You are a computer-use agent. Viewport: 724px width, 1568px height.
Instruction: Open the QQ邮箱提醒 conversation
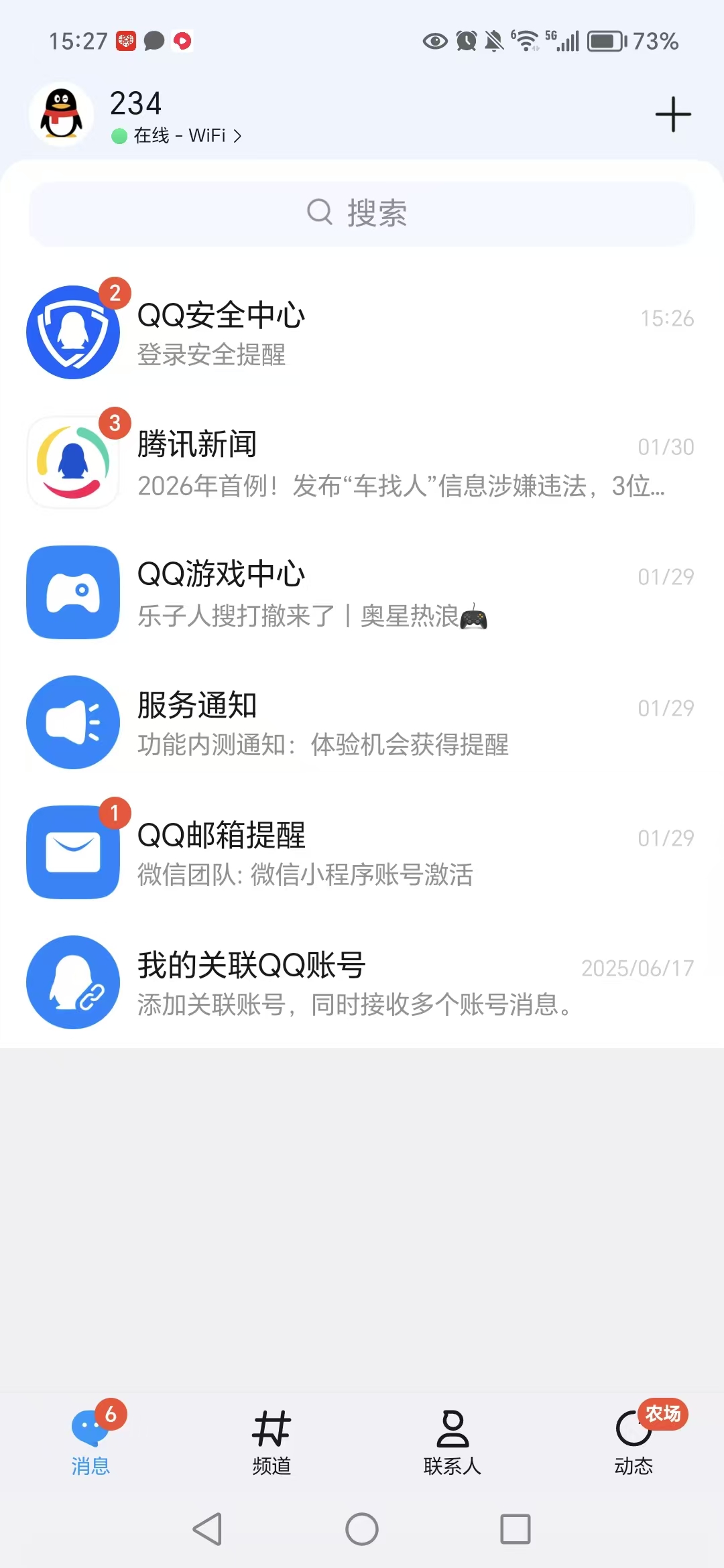(x=362, y=853)
